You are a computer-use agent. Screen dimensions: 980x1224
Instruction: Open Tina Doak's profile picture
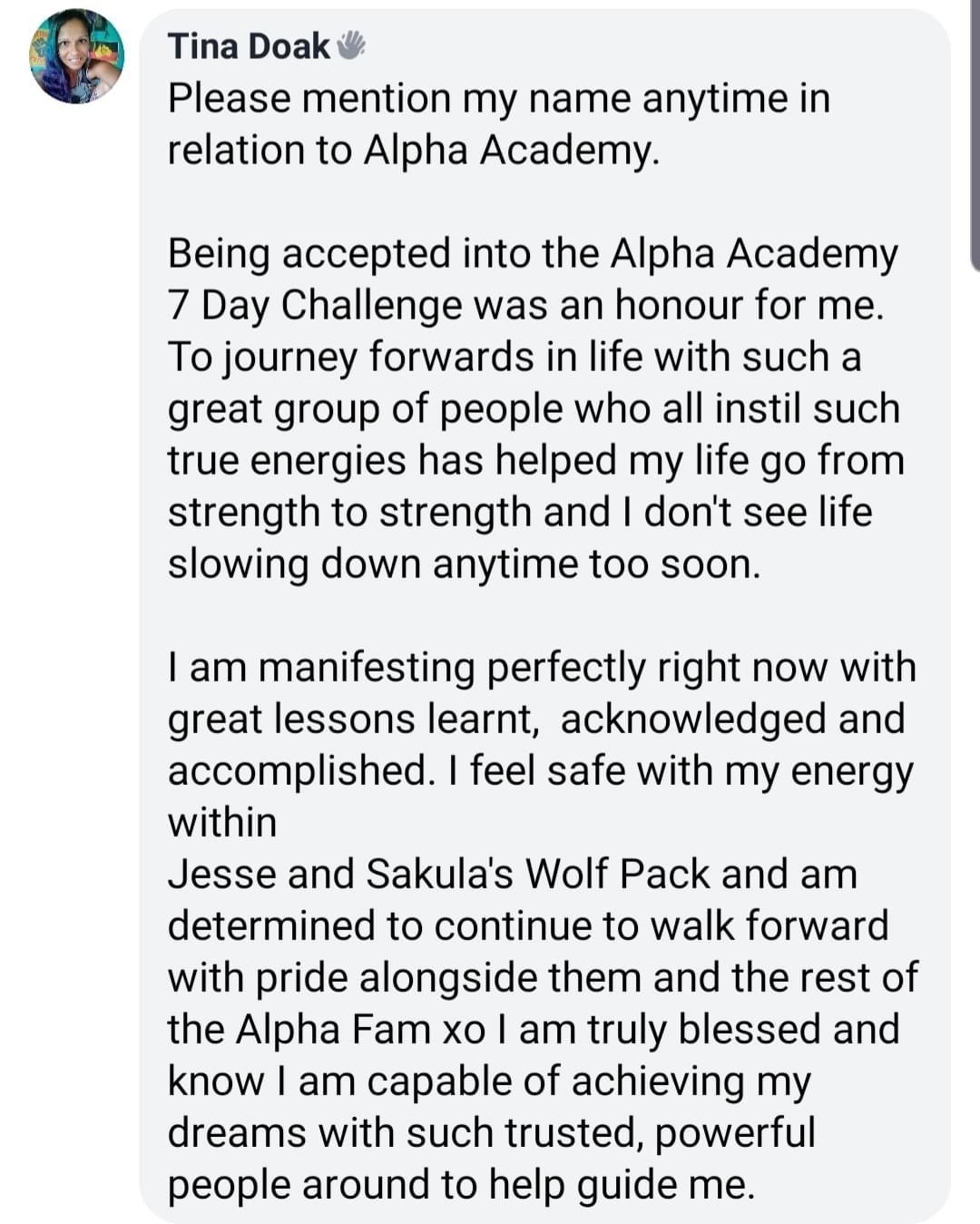click(x=77, y=56)
